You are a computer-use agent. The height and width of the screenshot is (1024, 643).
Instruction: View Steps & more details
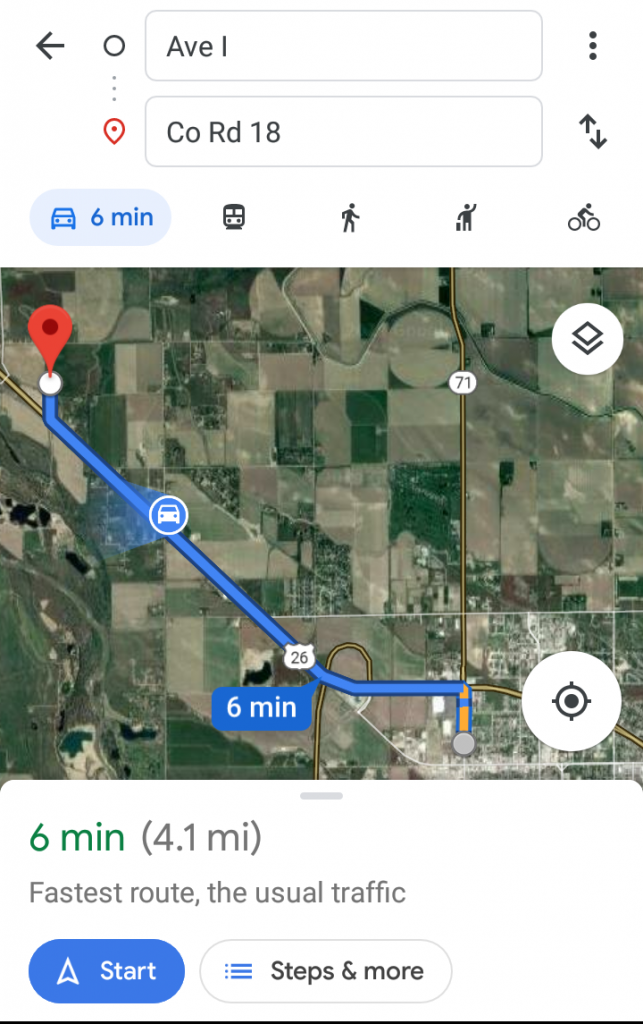point(326,971)
